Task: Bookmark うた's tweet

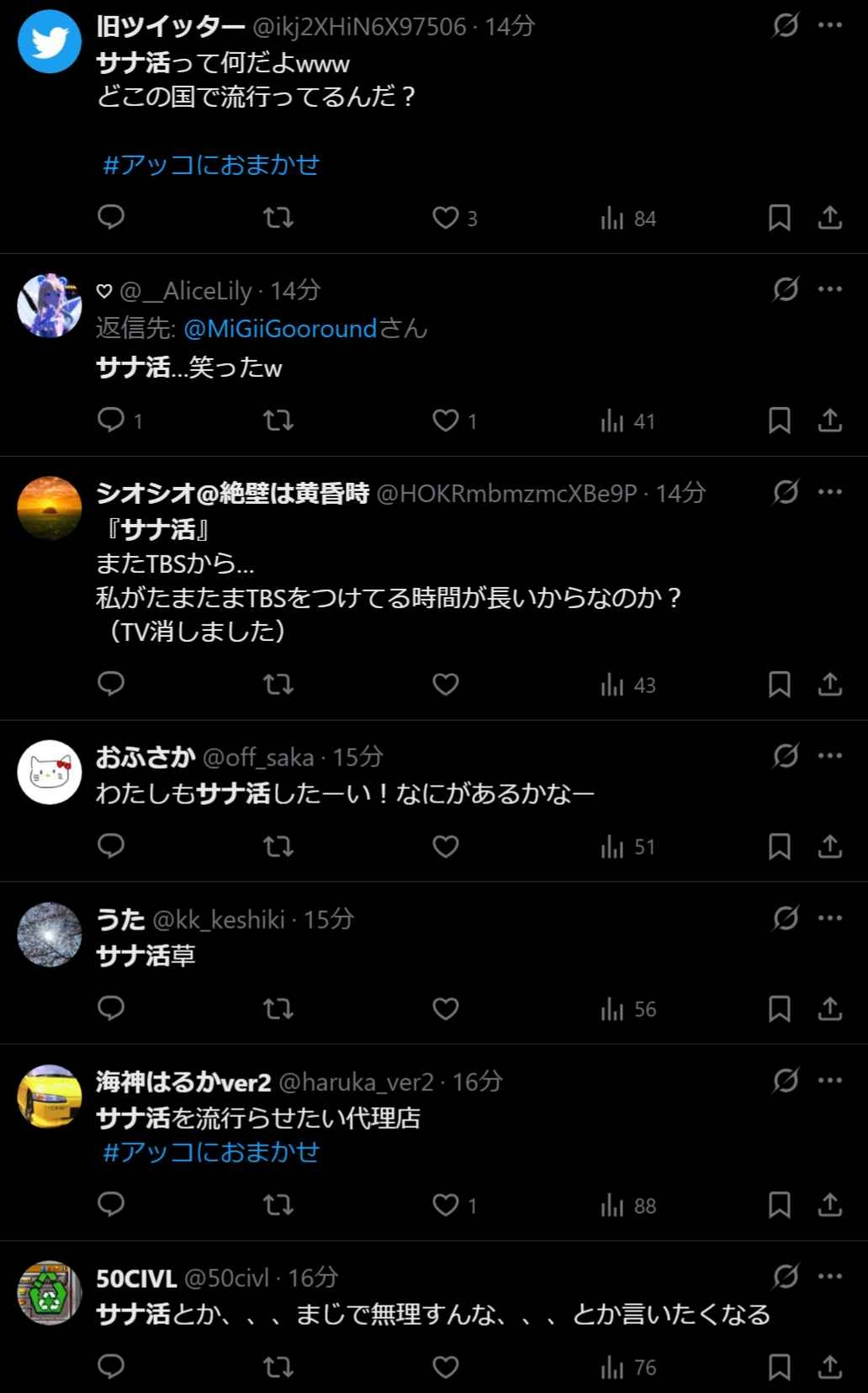Action: coord(779,1009)
